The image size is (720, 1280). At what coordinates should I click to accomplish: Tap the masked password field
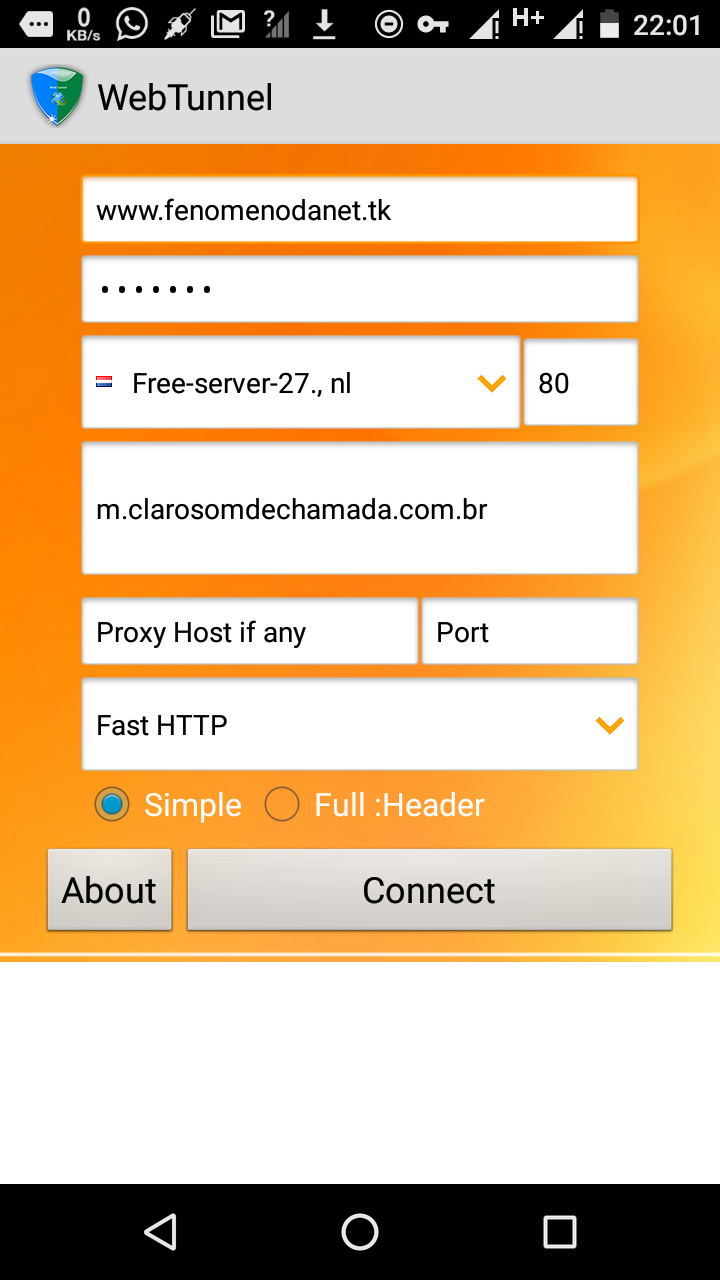(x=359, y=290)
